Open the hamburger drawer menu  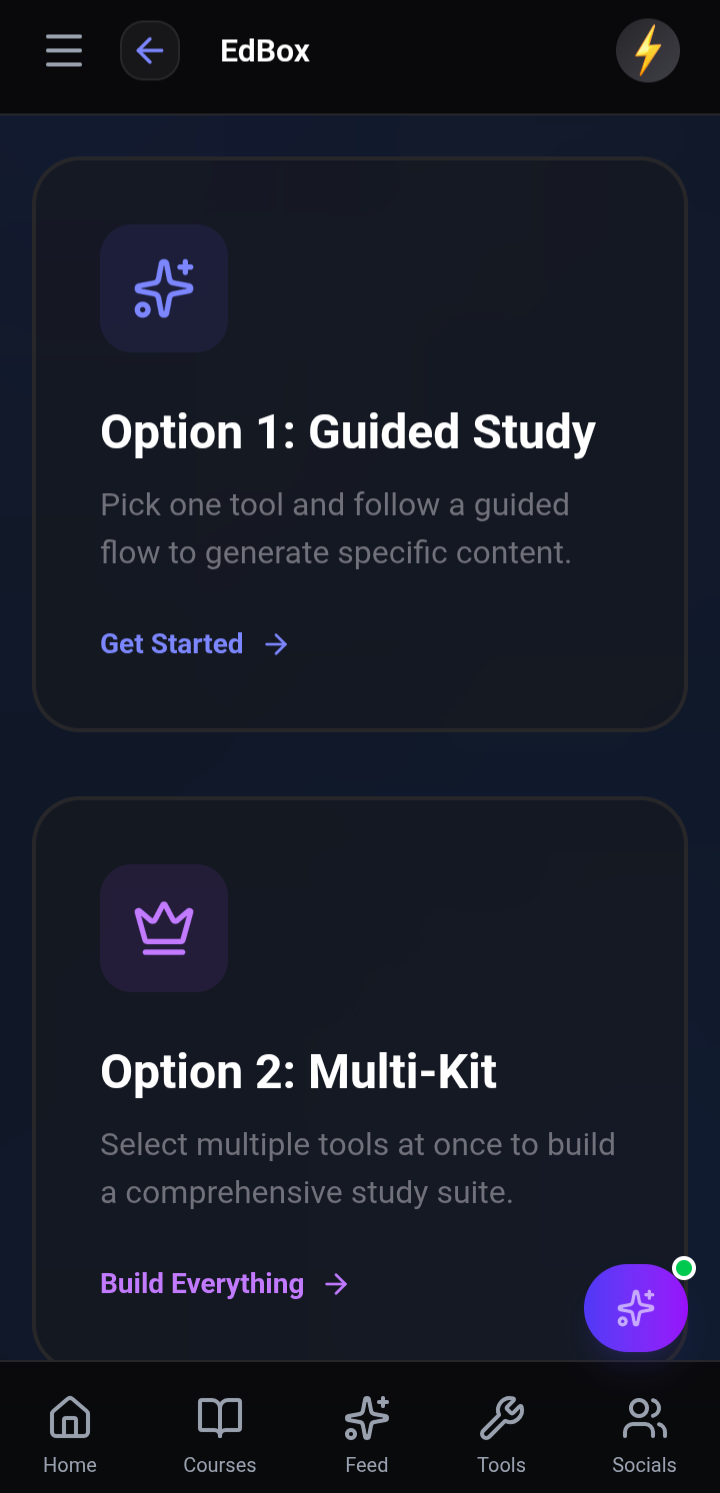[64, 50]
